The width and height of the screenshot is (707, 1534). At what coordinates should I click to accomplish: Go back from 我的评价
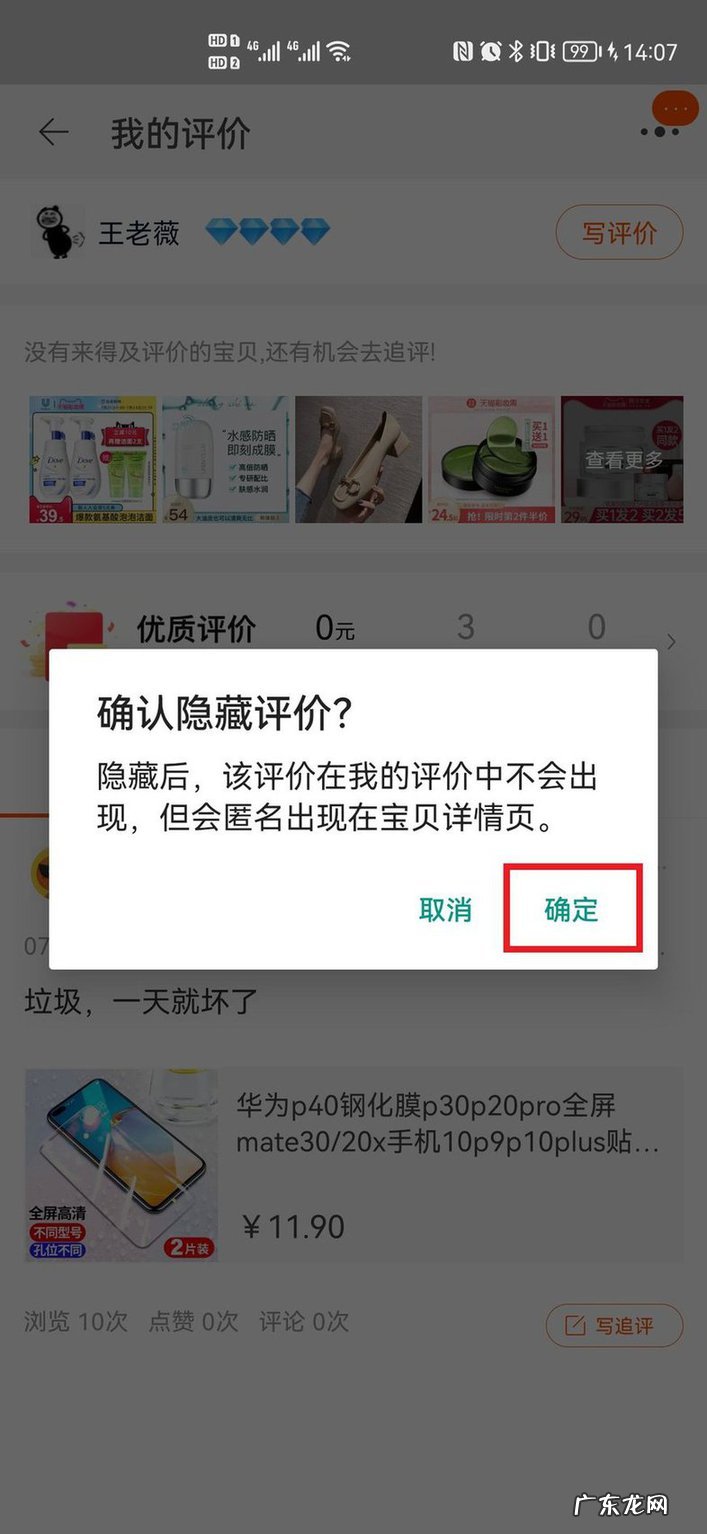coord(54,133)
